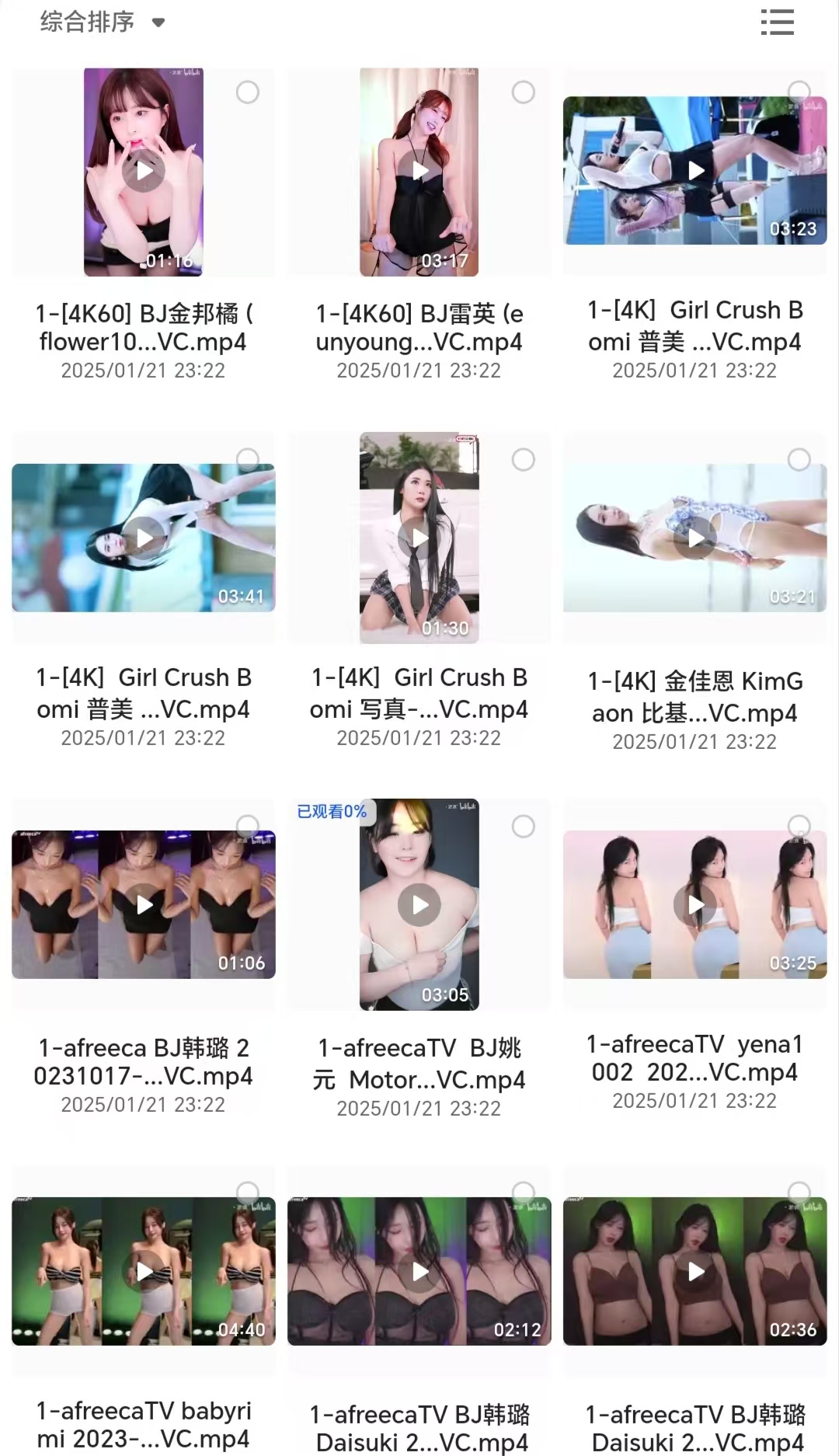Mark the 金佳恩 KimGaon video as selected
This screenshot has width=839, height=1456.
click(x=799, y=459)
